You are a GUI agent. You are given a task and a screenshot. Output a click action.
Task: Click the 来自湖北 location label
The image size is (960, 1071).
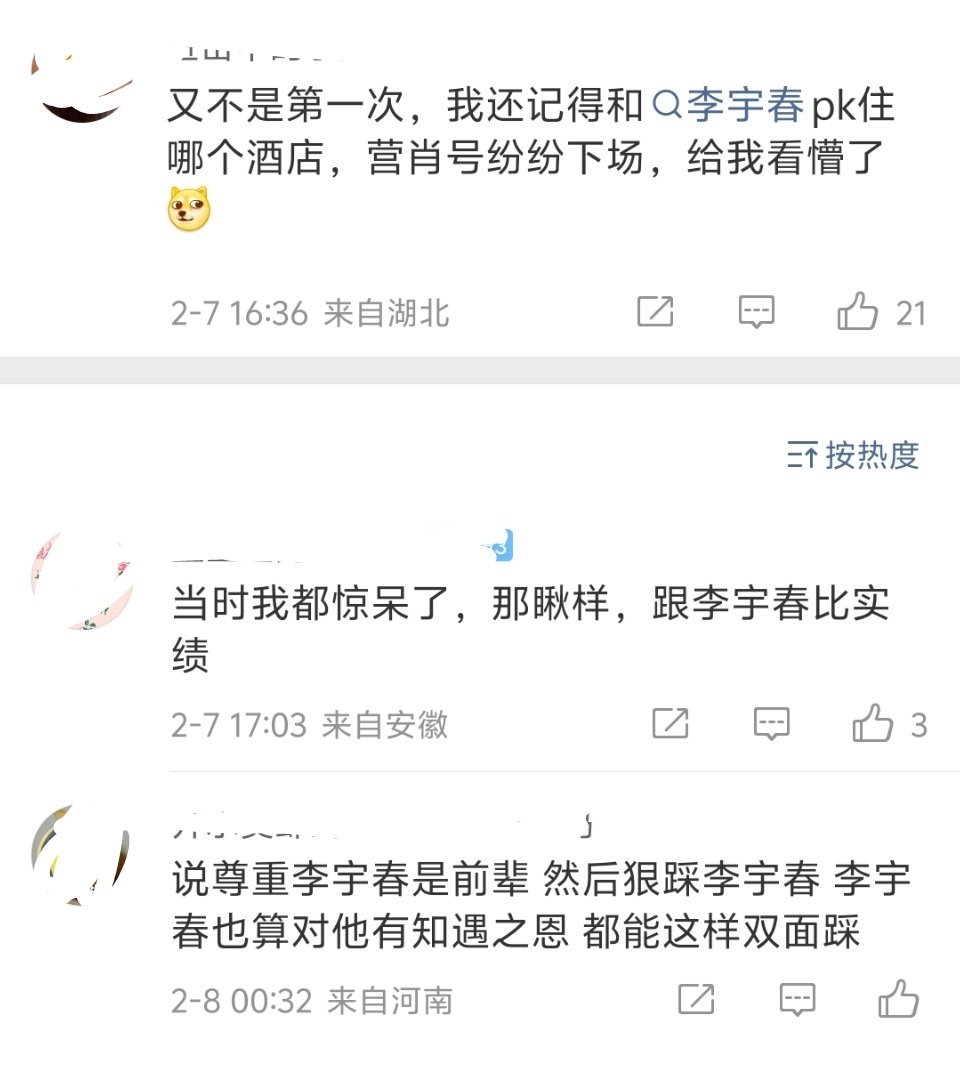tap(390, 313)
